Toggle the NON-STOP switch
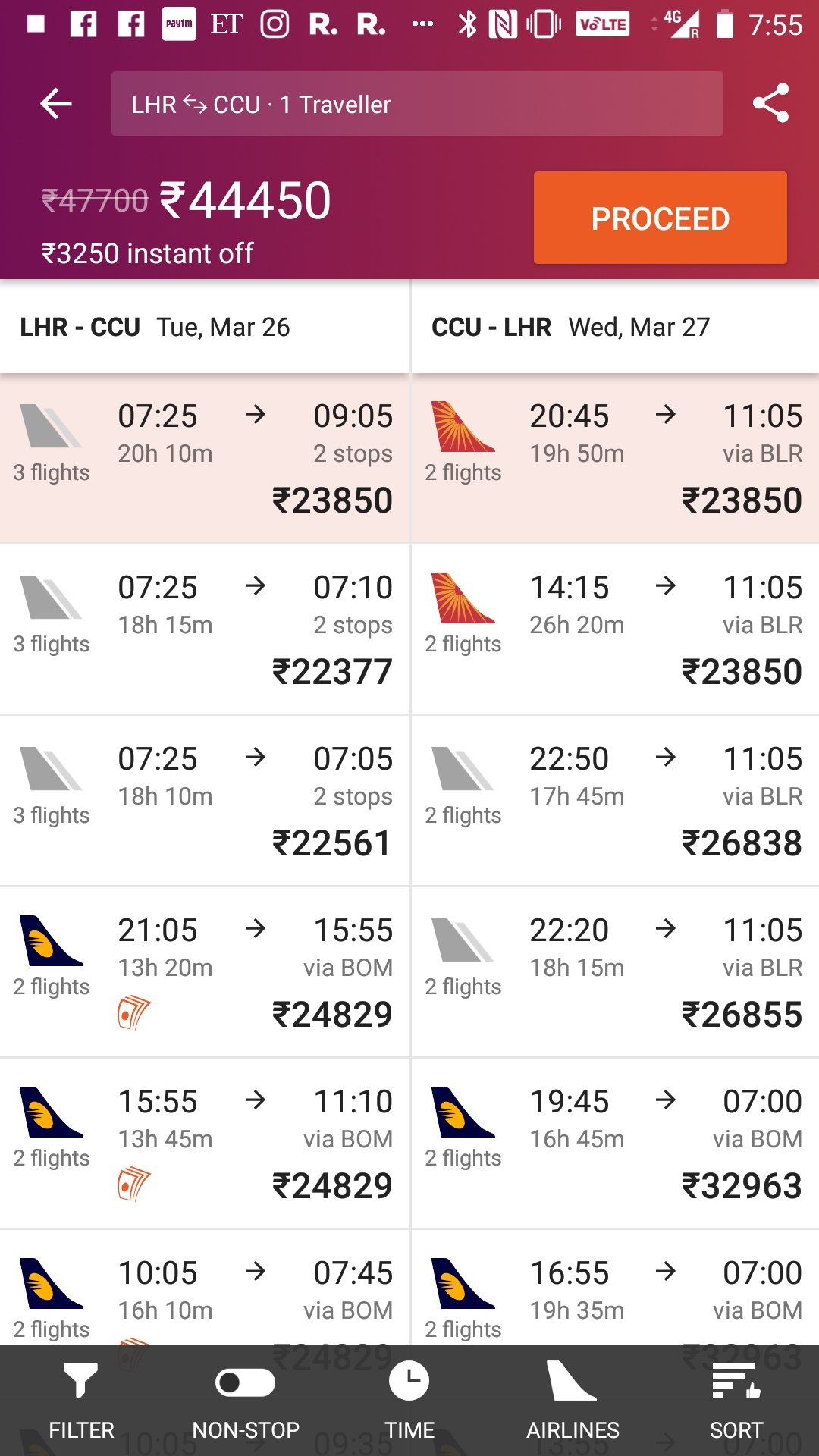This screenshot has height=1456, width=819. tap(245, 1400)
